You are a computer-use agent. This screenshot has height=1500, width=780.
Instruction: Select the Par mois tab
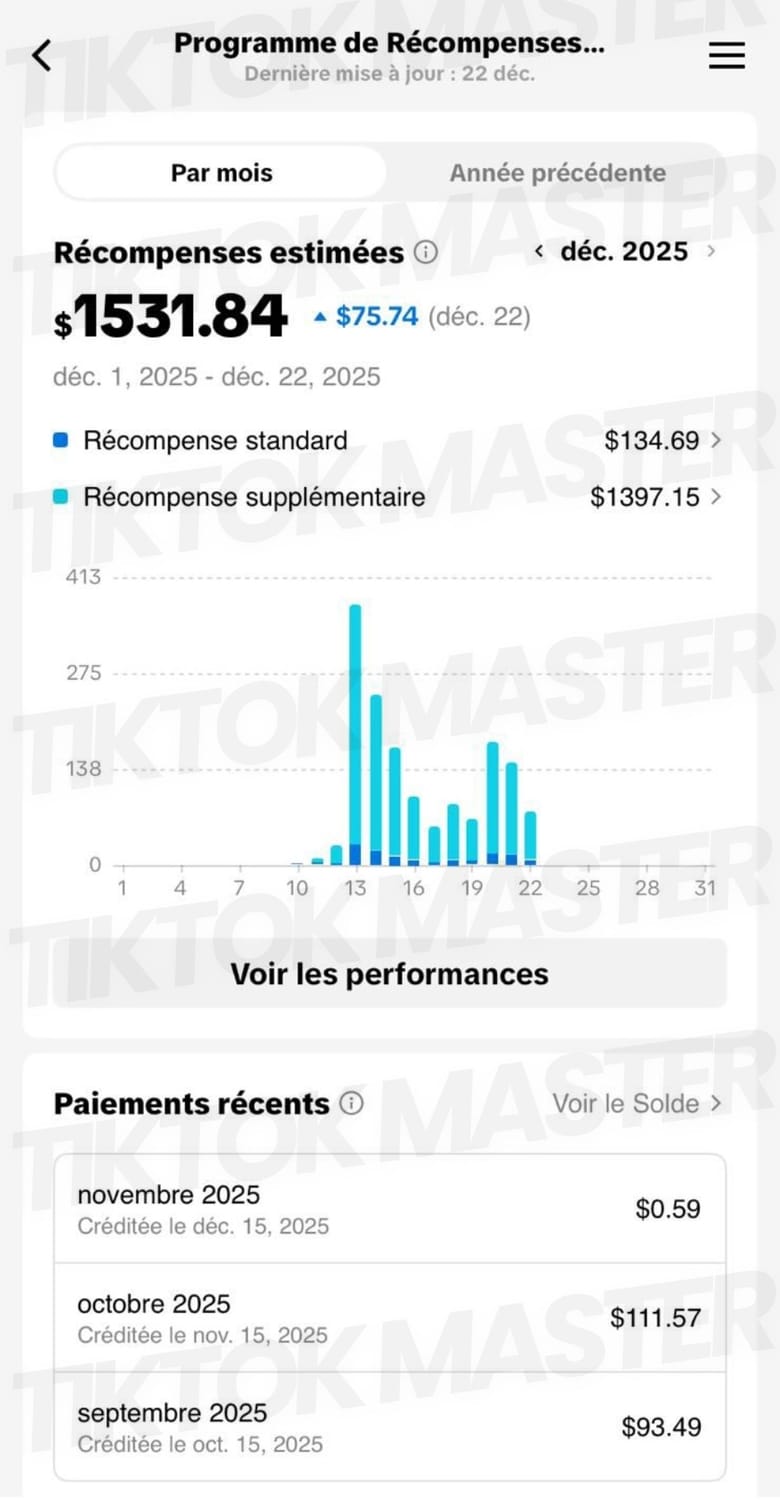[221, 173]
